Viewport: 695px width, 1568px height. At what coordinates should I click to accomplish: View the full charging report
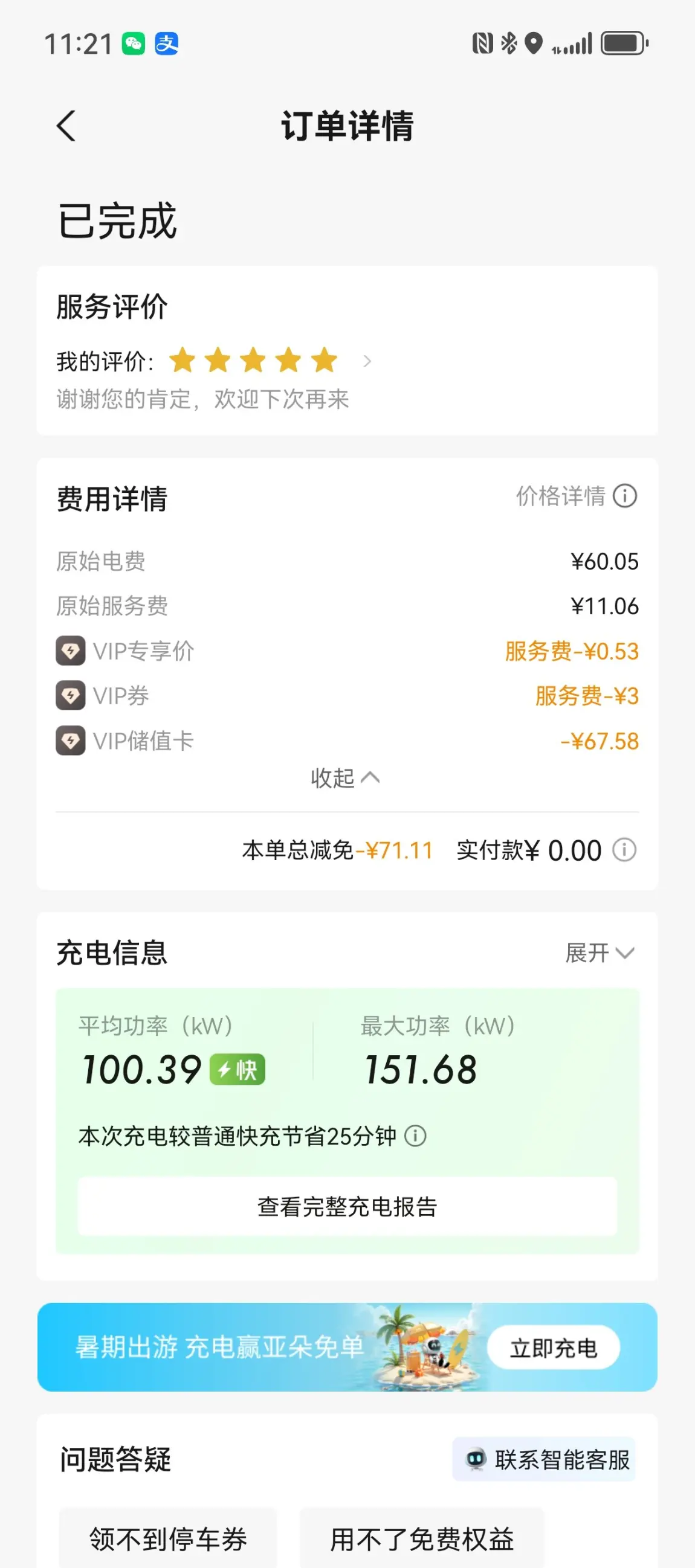tap(347, 1206)
